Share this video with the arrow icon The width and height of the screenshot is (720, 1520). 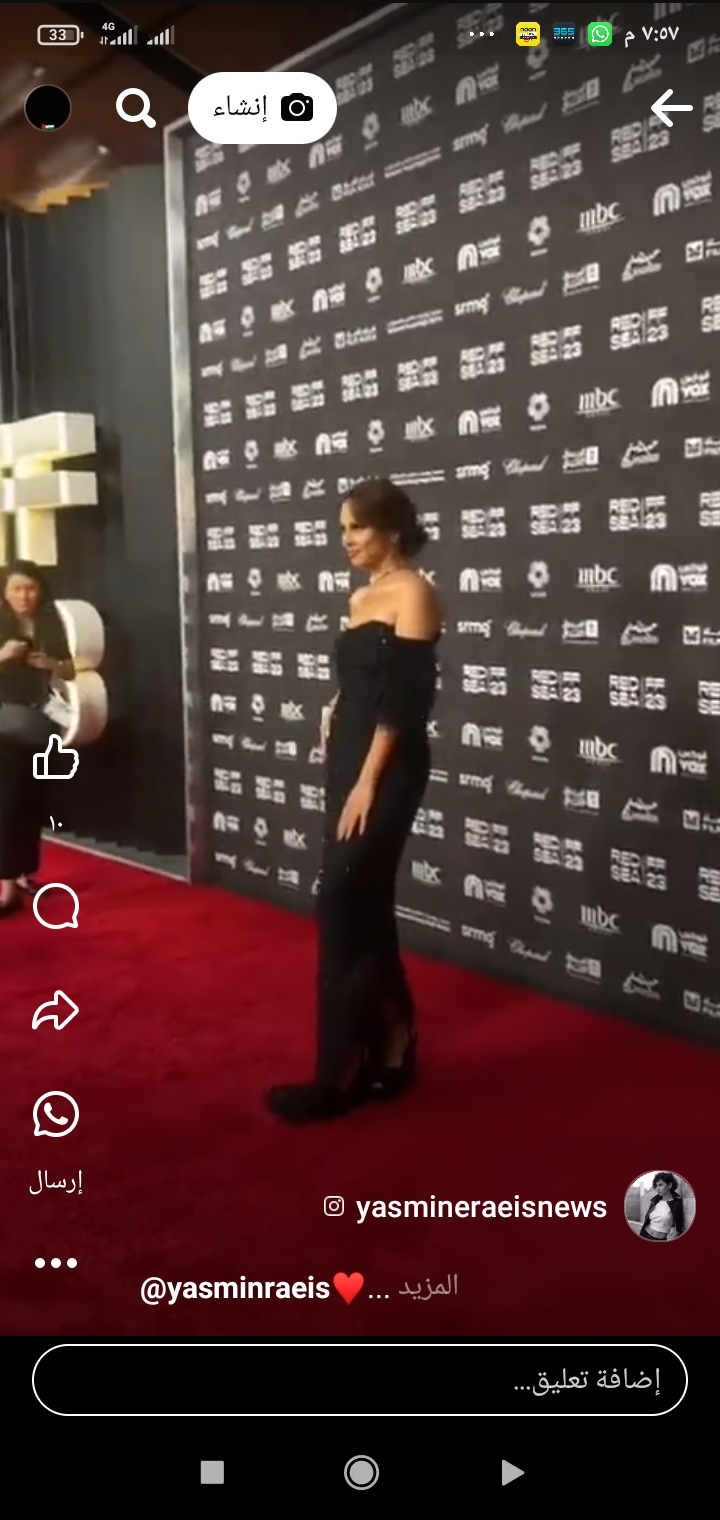point(56,1011)
